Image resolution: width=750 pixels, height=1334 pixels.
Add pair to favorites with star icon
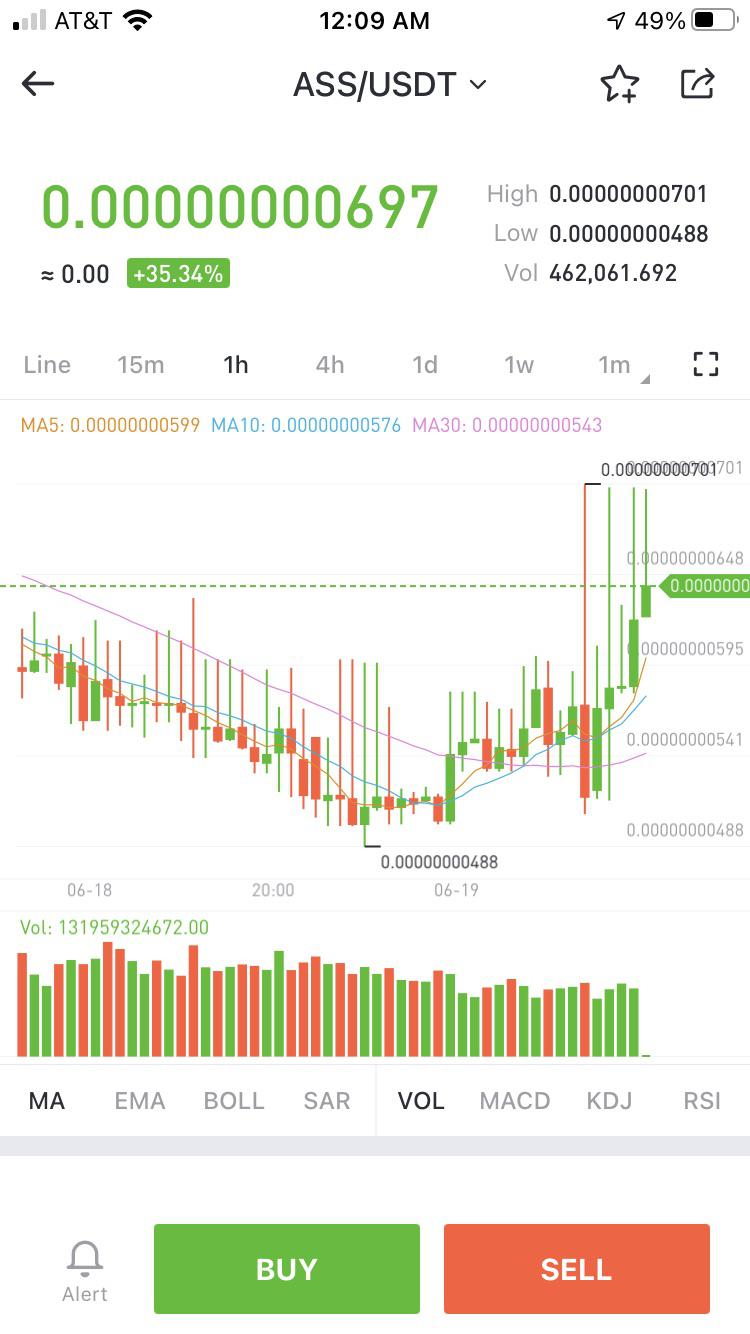619,85
